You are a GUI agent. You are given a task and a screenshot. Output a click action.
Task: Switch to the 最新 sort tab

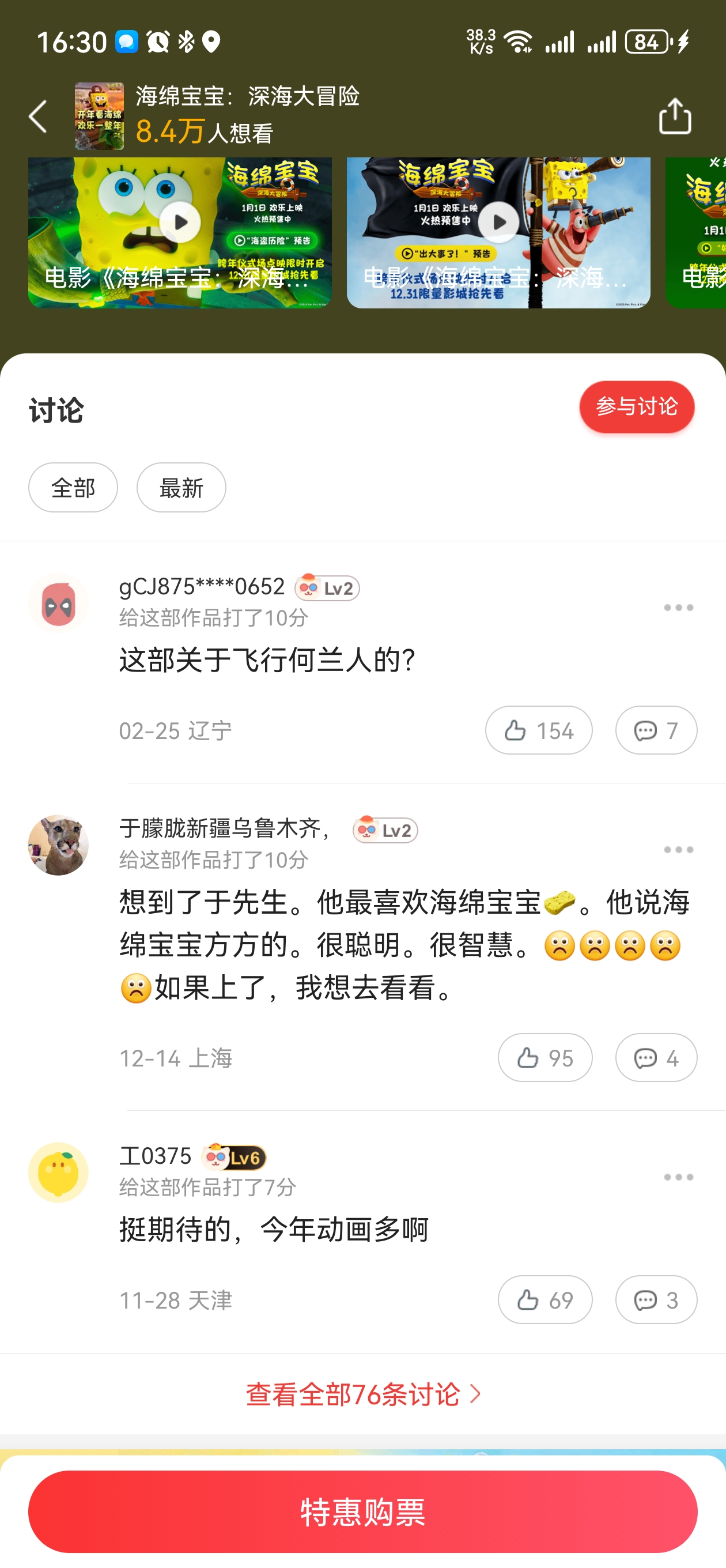click(181, 487)
